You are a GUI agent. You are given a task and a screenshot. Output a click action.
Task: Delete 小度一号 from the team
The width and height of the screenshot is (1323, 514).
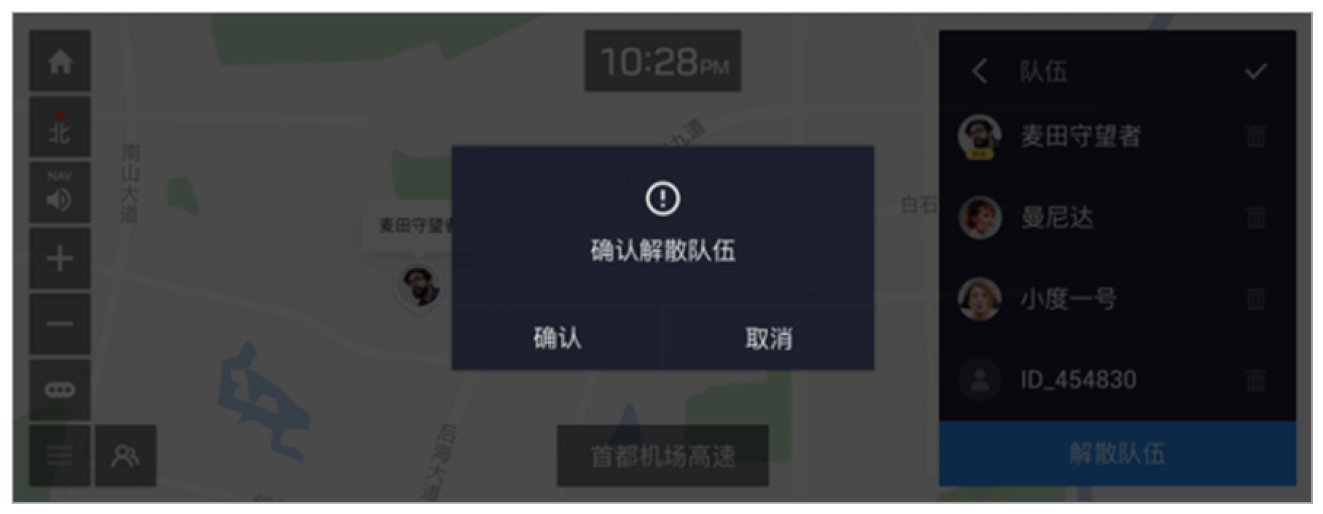[x=1256, y=298]
